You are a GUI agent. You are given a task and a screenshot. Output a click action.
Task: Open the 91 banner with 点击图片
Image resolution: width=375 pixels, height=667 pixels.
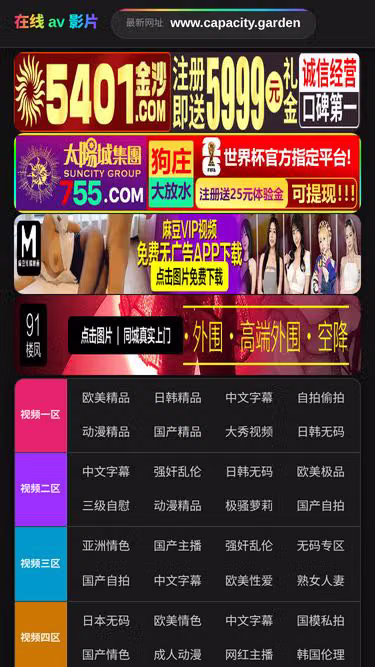click(x=188, y=335)
